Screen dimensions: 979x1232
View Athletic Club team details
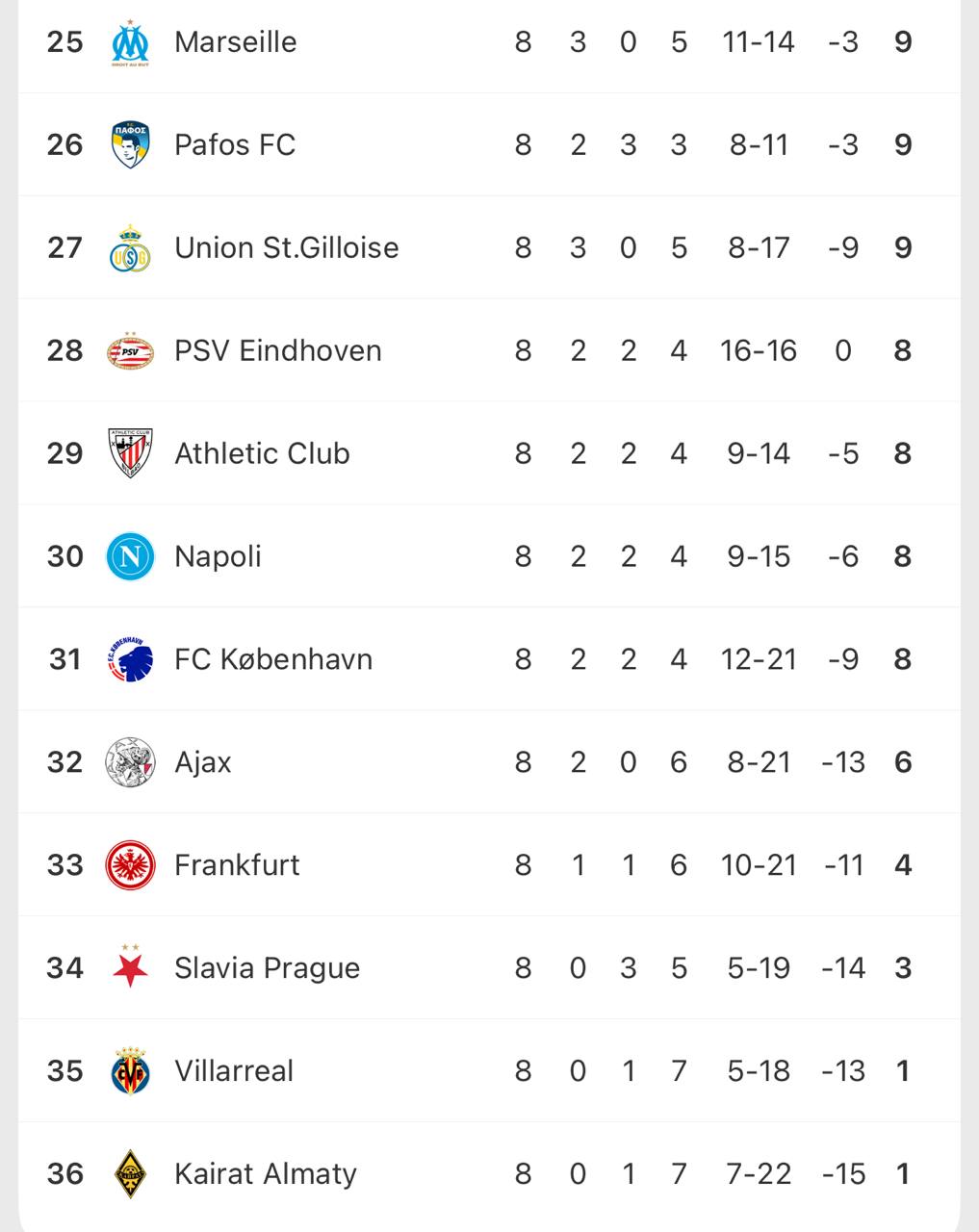pyautogui.click(x=262, y=454)
